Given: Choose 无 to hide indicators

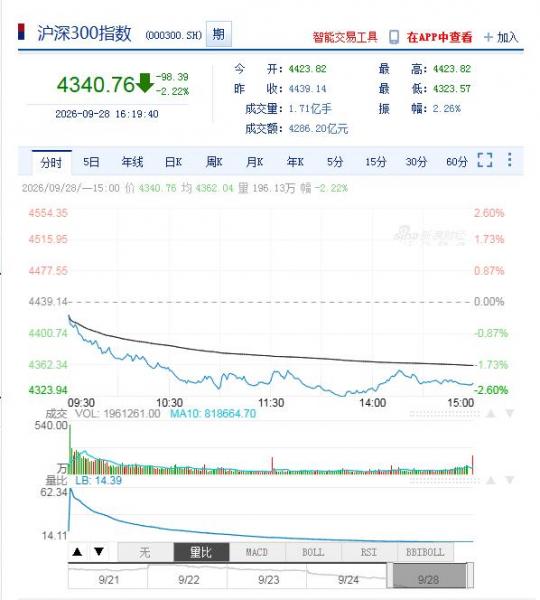Looking at the screenshot, I should tap(145, 552).
